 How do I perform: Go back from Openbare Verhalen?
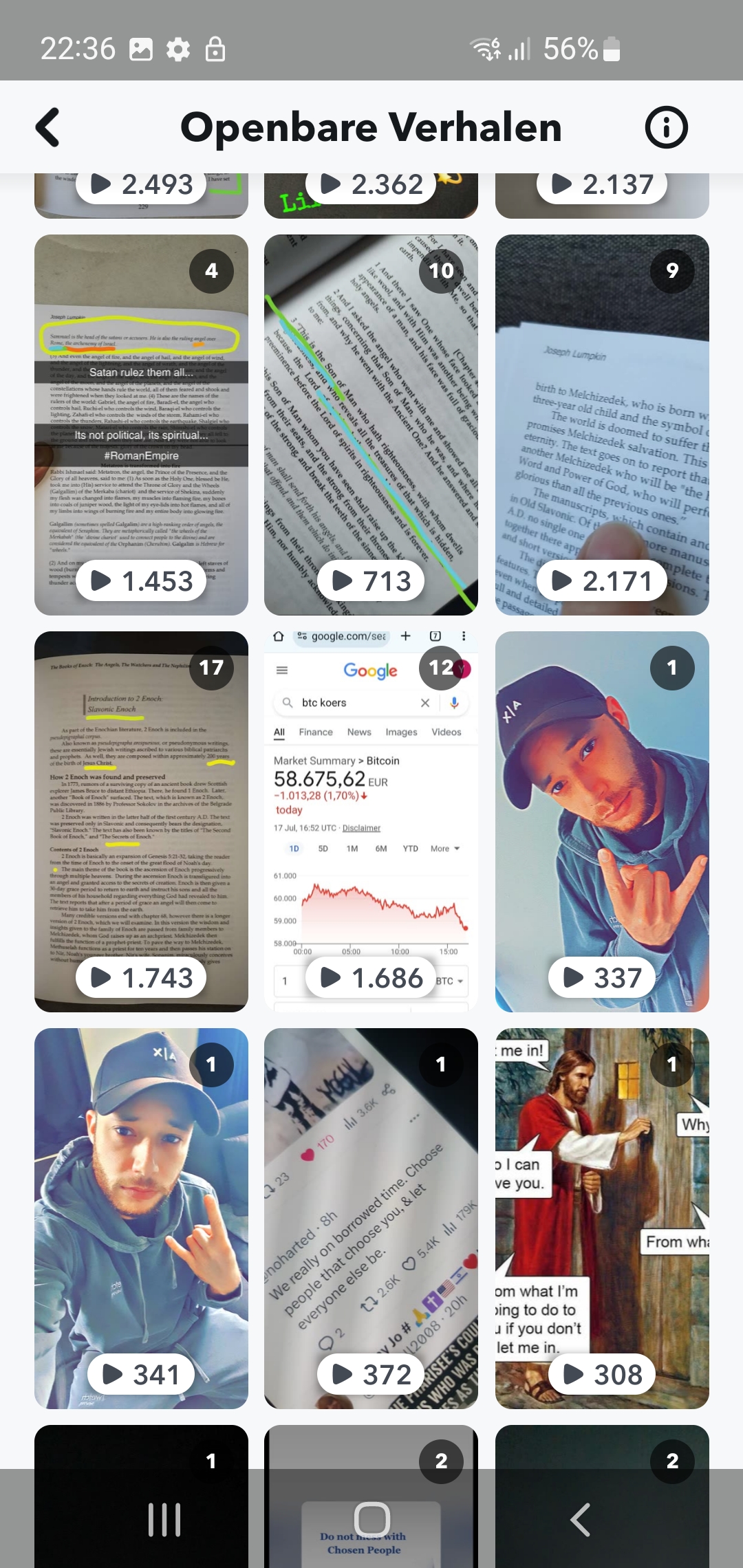pyautogui.click(x=47, y=127)
